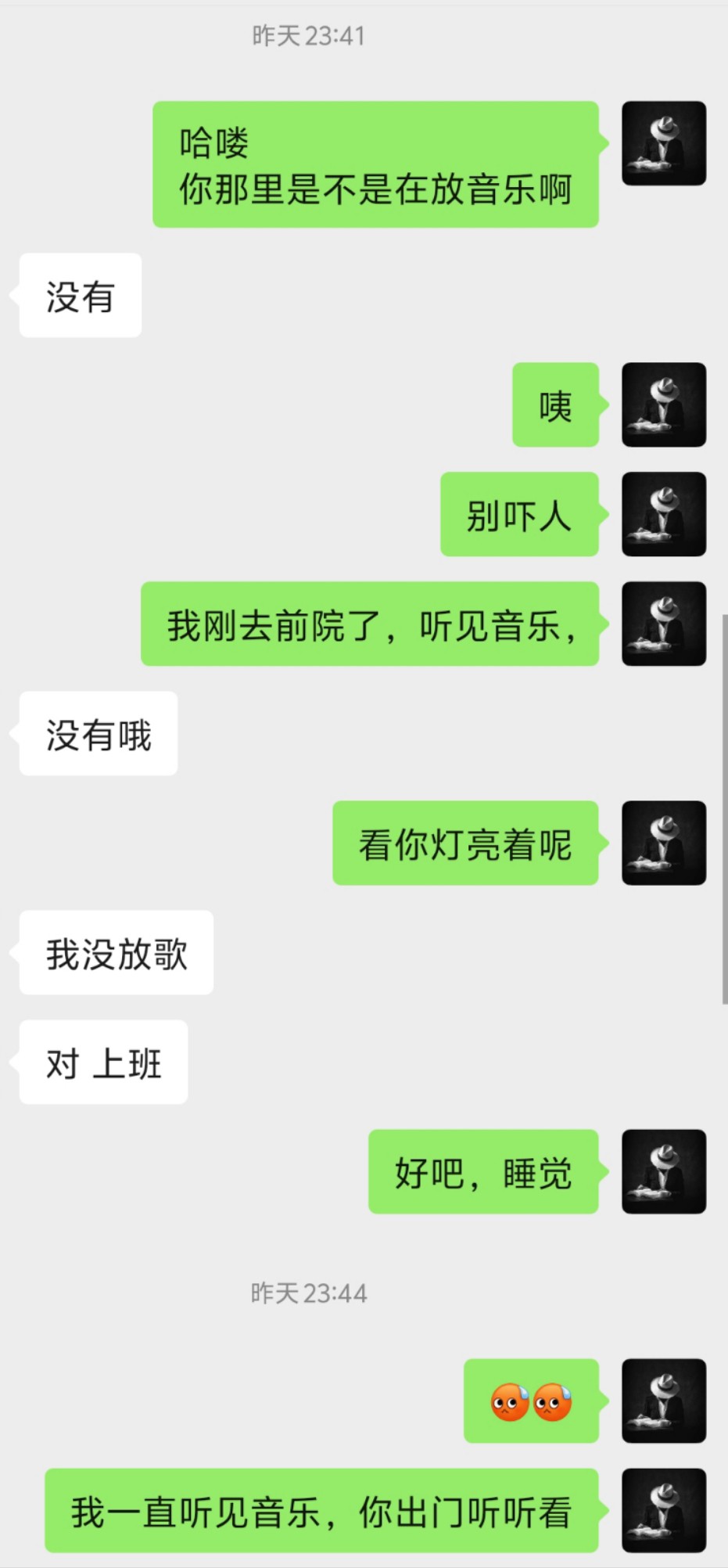Open avatar beside 看你灯亮着呢 message
This screenshot has width=728, height=1568.
coord(664,843)
